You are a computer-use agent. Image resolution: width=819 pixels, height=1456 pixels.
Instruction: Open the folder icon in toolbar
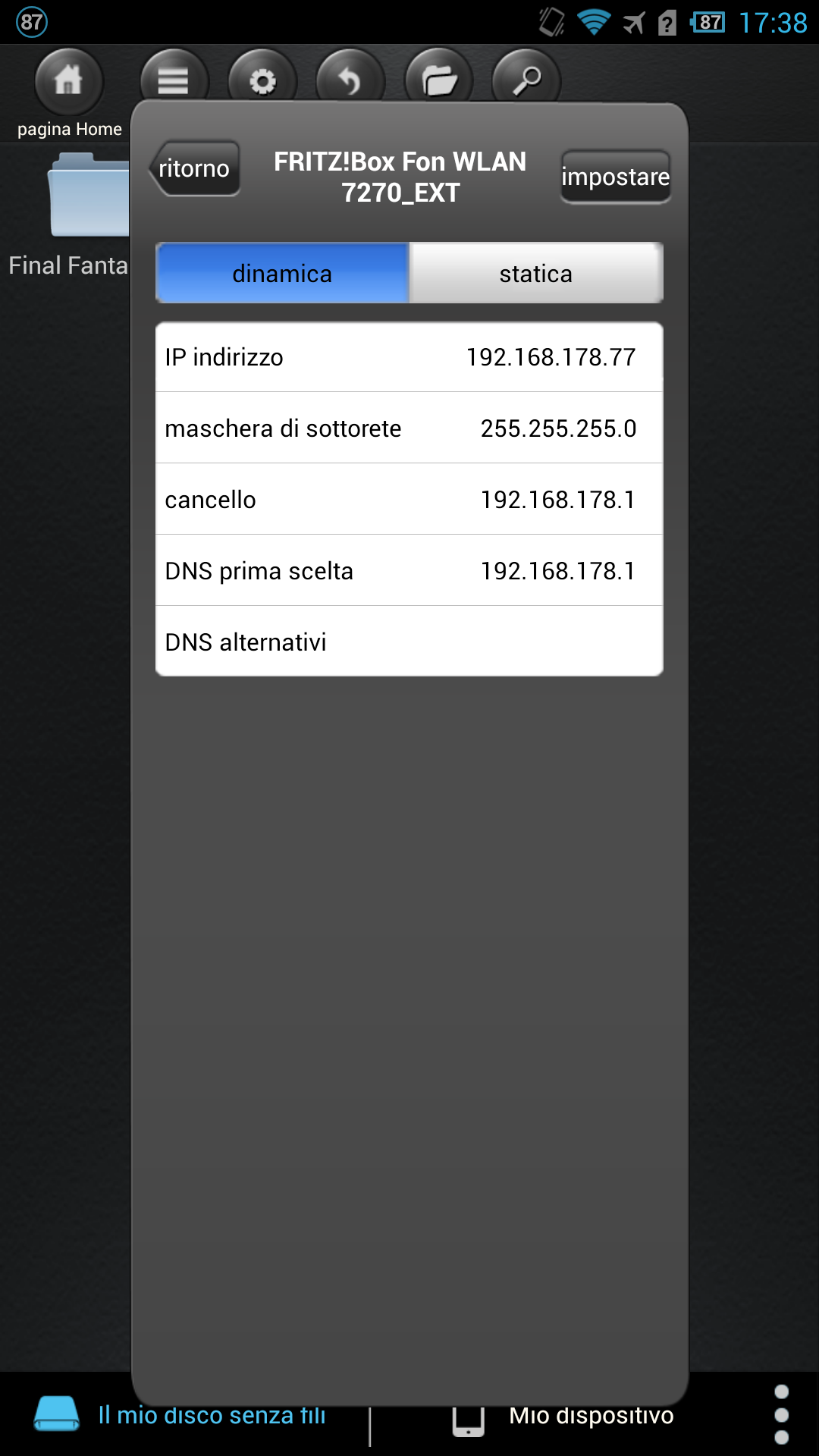[439, 80]
